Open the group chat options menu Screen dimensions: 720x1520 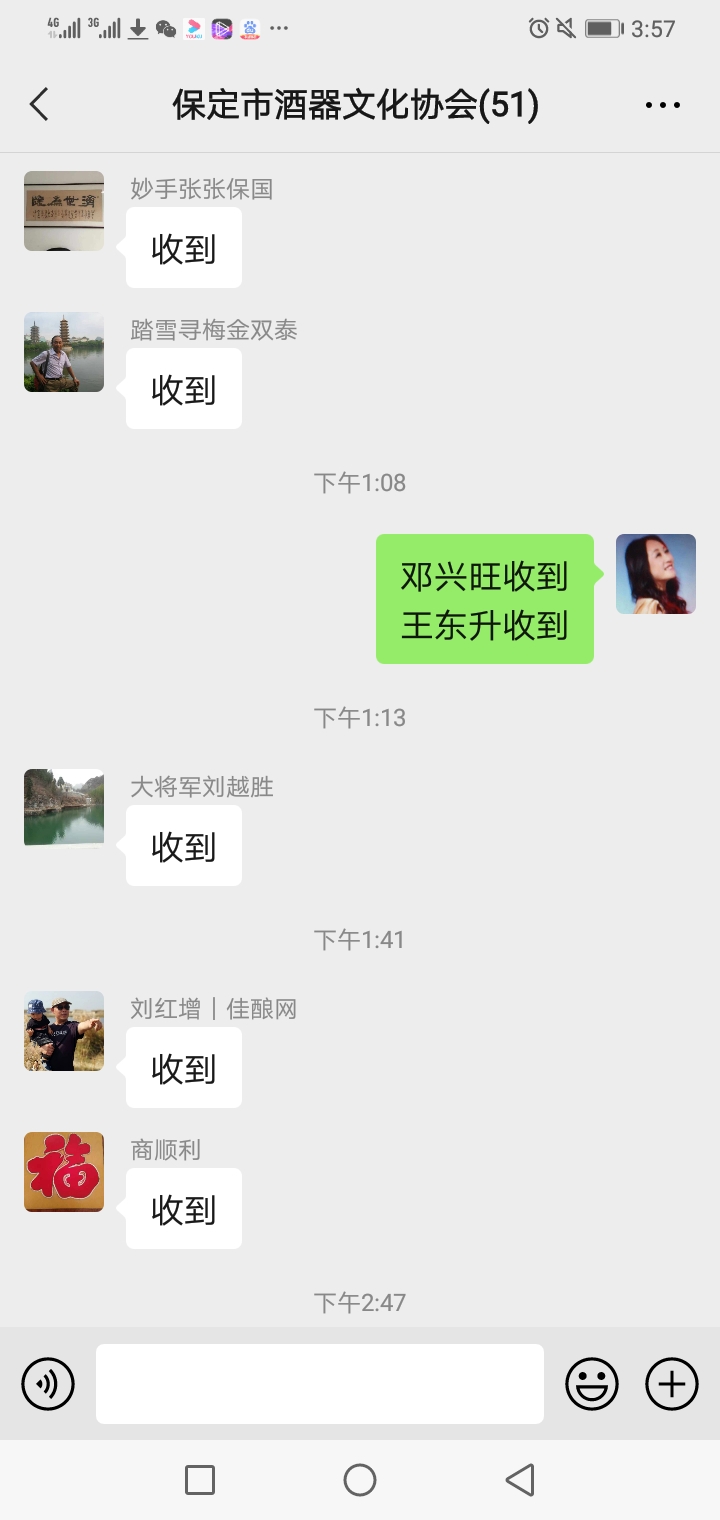point(662,104)
